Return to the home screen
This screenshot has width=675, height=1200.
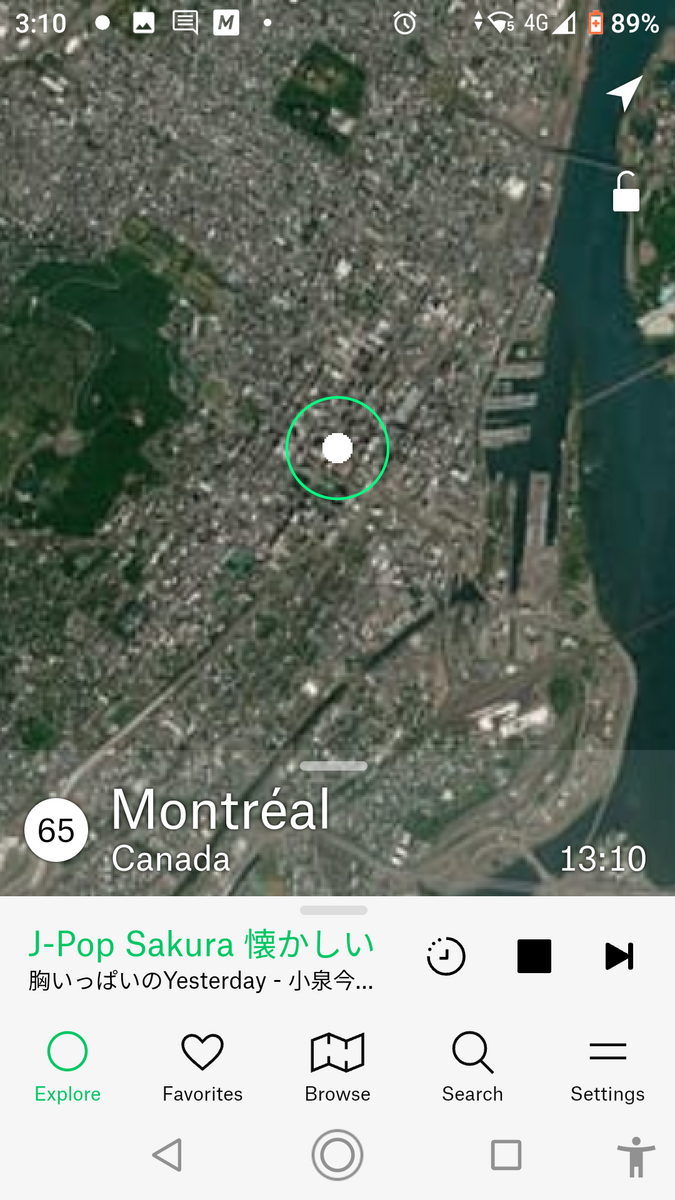(x=337, y=1156)
